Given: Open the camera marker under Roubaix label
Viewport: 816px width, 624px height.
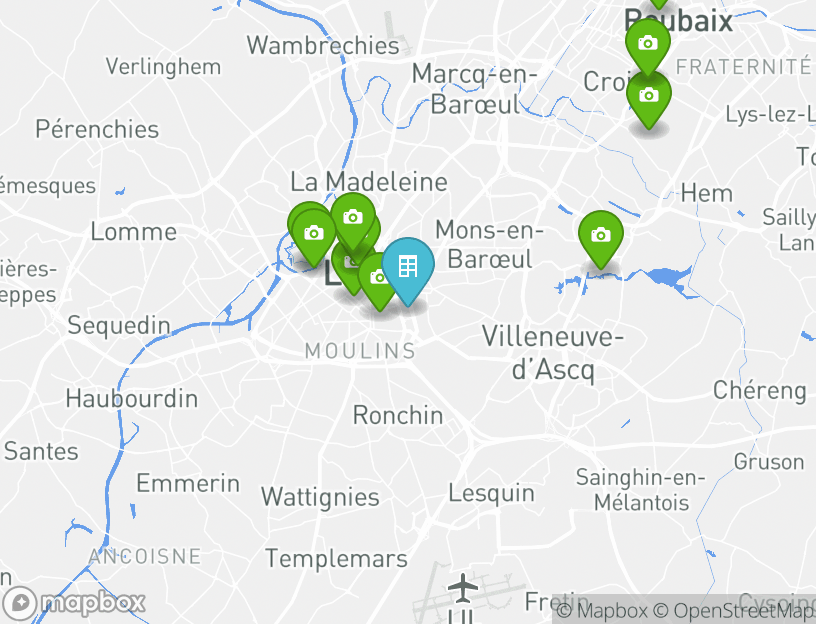Looking at the screenshot, I should (647, 44).
